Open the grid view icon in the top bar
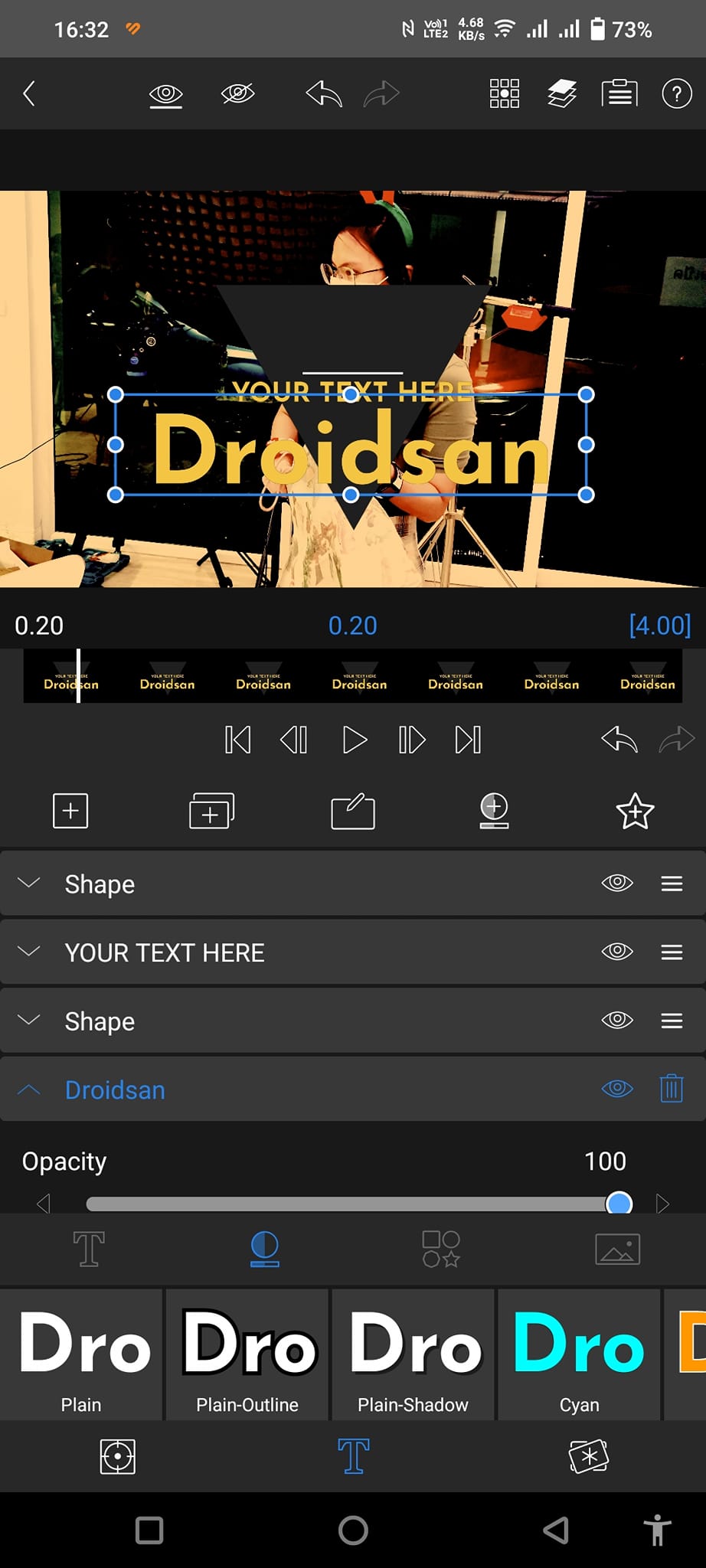Viewport: 706px width, 1568px height. click(x=504, y=94)
